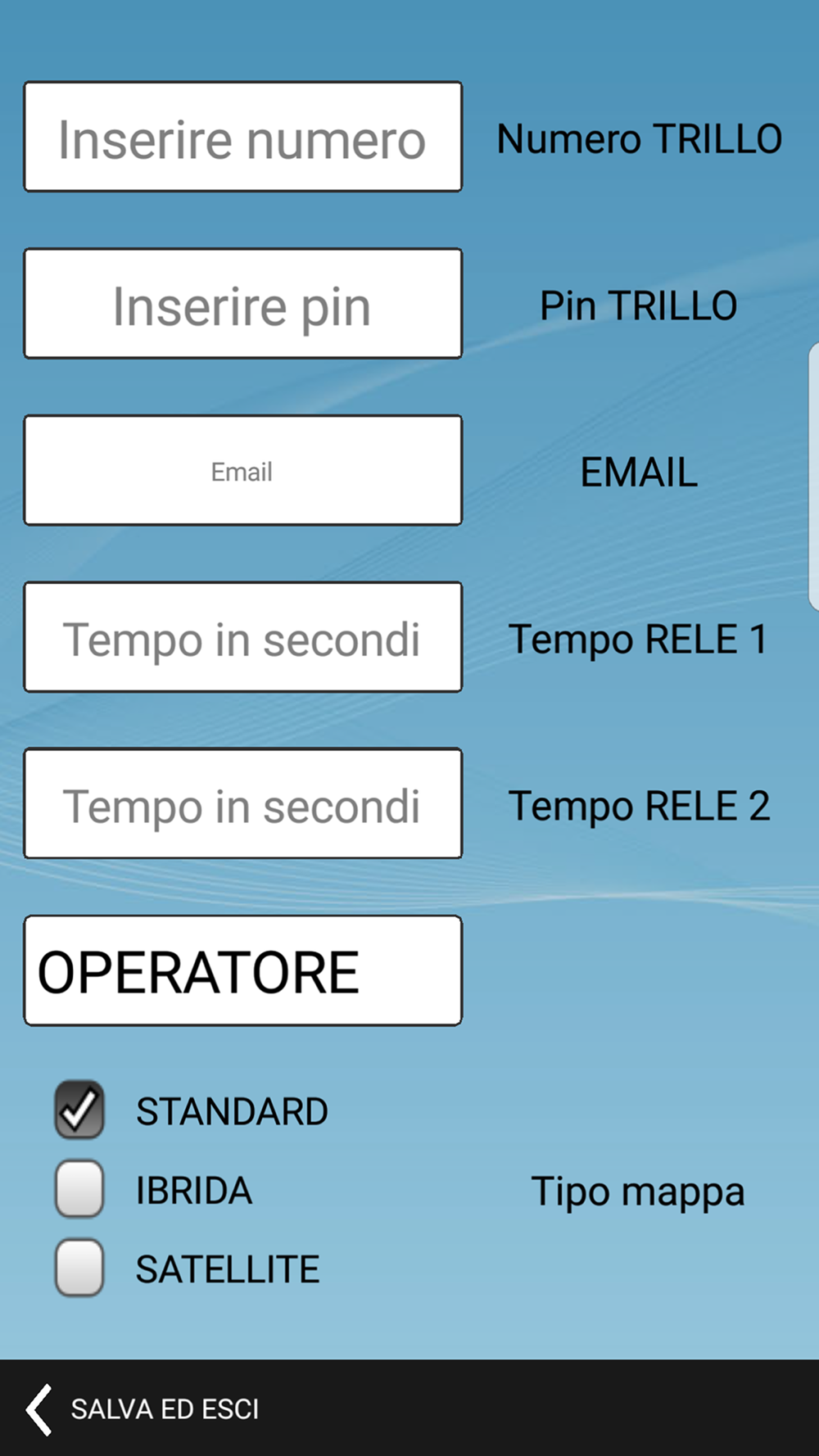
Task: Select the IBRIDA map type
Action: 79,1188
